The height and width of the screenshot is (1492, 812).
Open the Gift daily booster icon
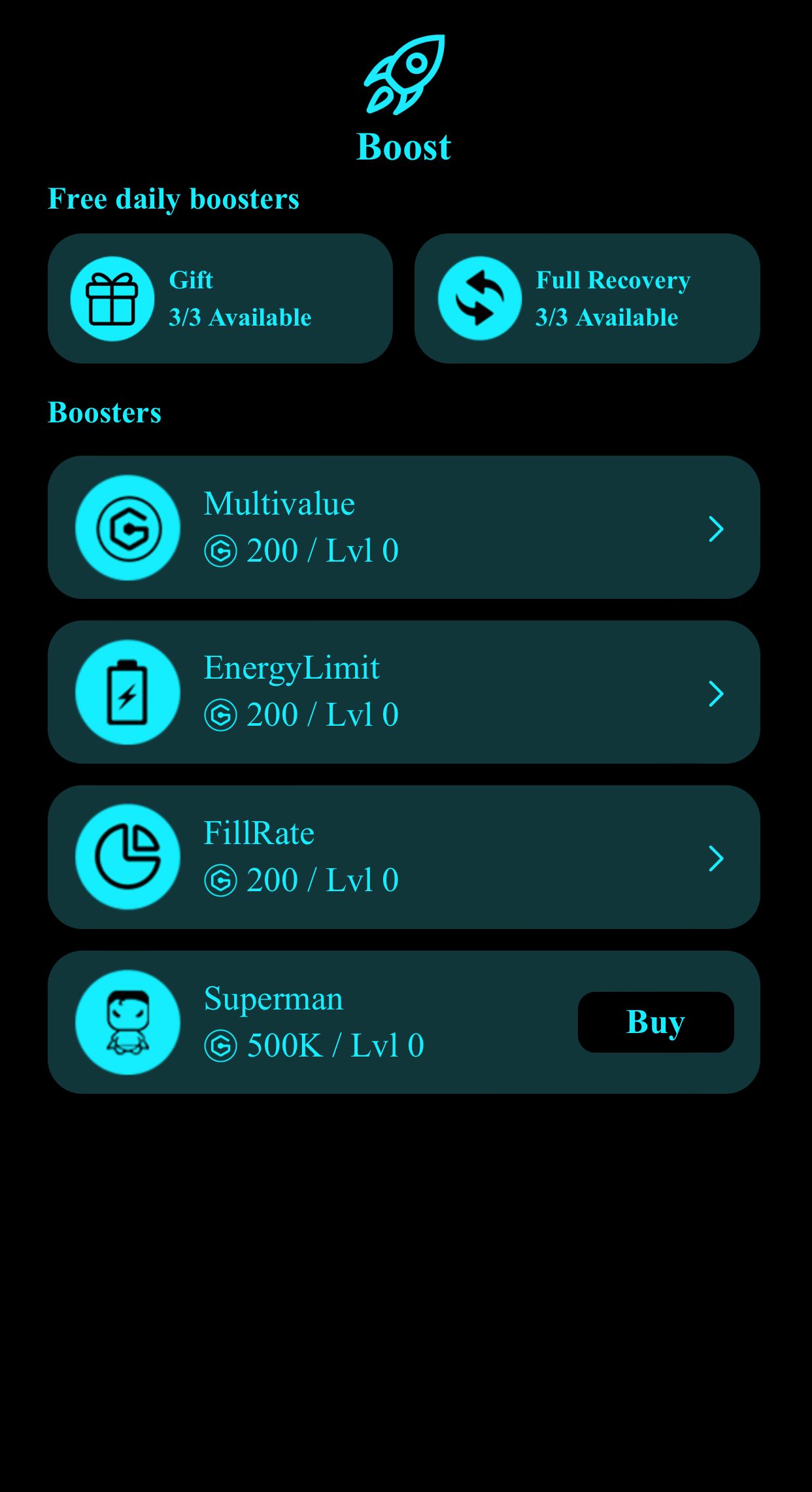click(x=112, y=298)
